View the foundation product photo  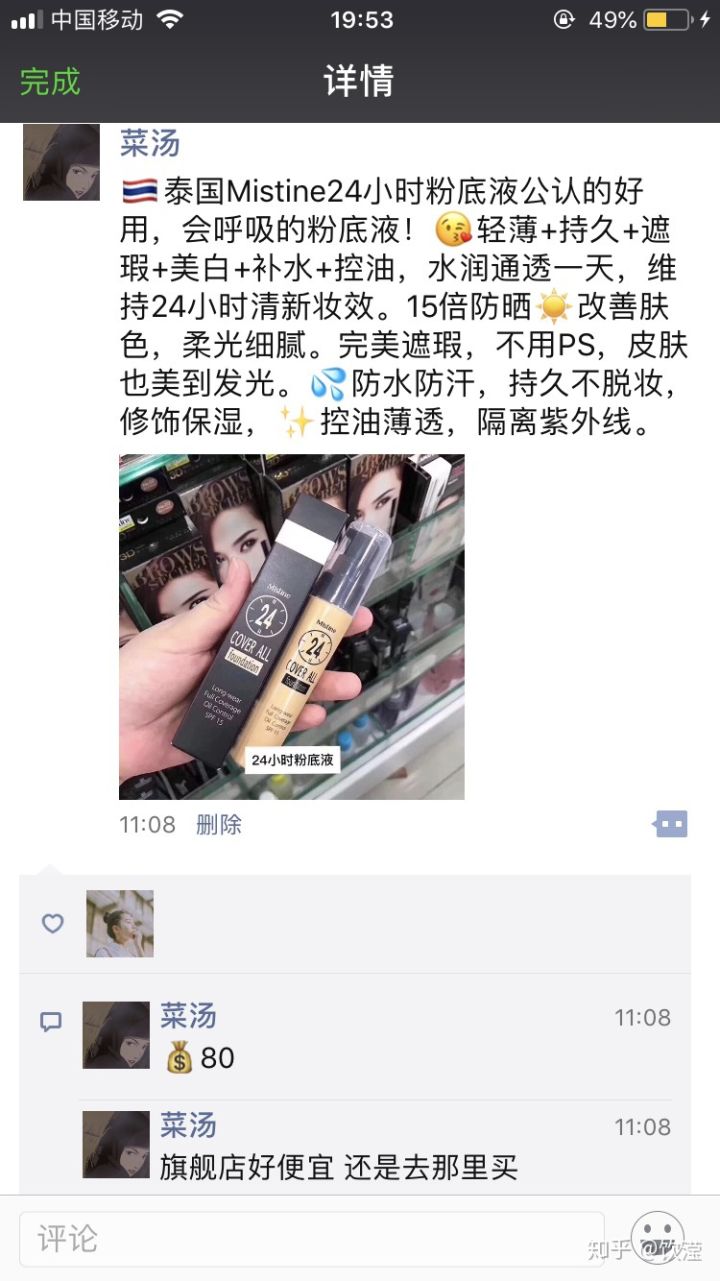coord(291,627)
